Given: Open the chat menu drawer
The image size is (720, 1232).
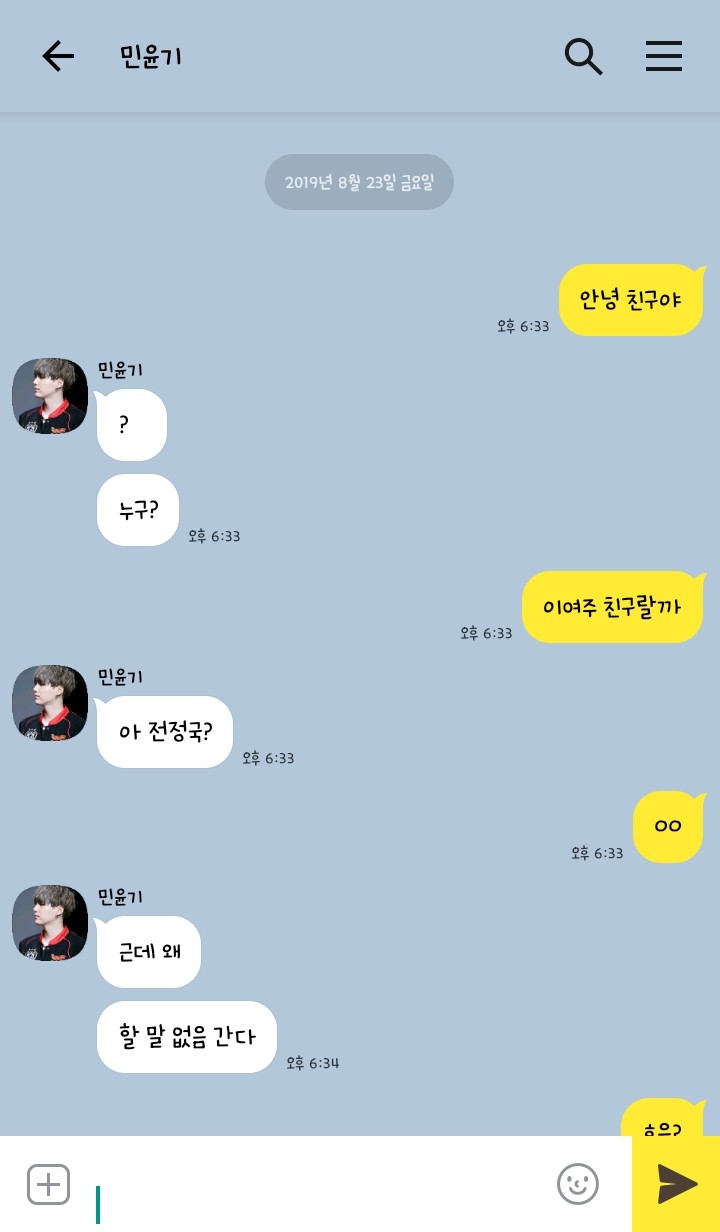Looking at the screenshot, I should tap(664, 56).
